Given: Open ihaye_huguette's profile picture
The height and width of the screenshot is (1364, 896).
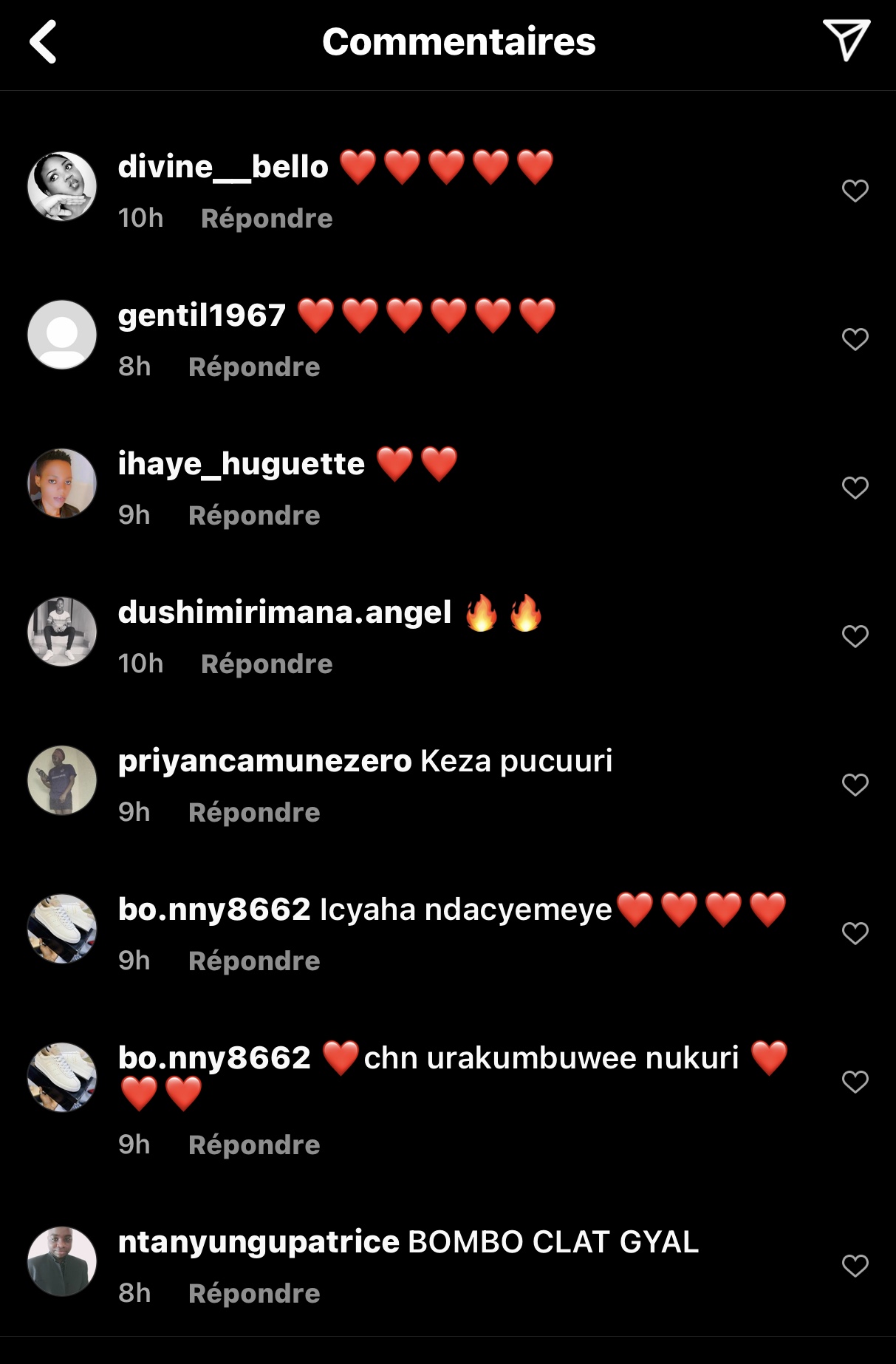Looking at the screenshot, I should coord(62,483).
